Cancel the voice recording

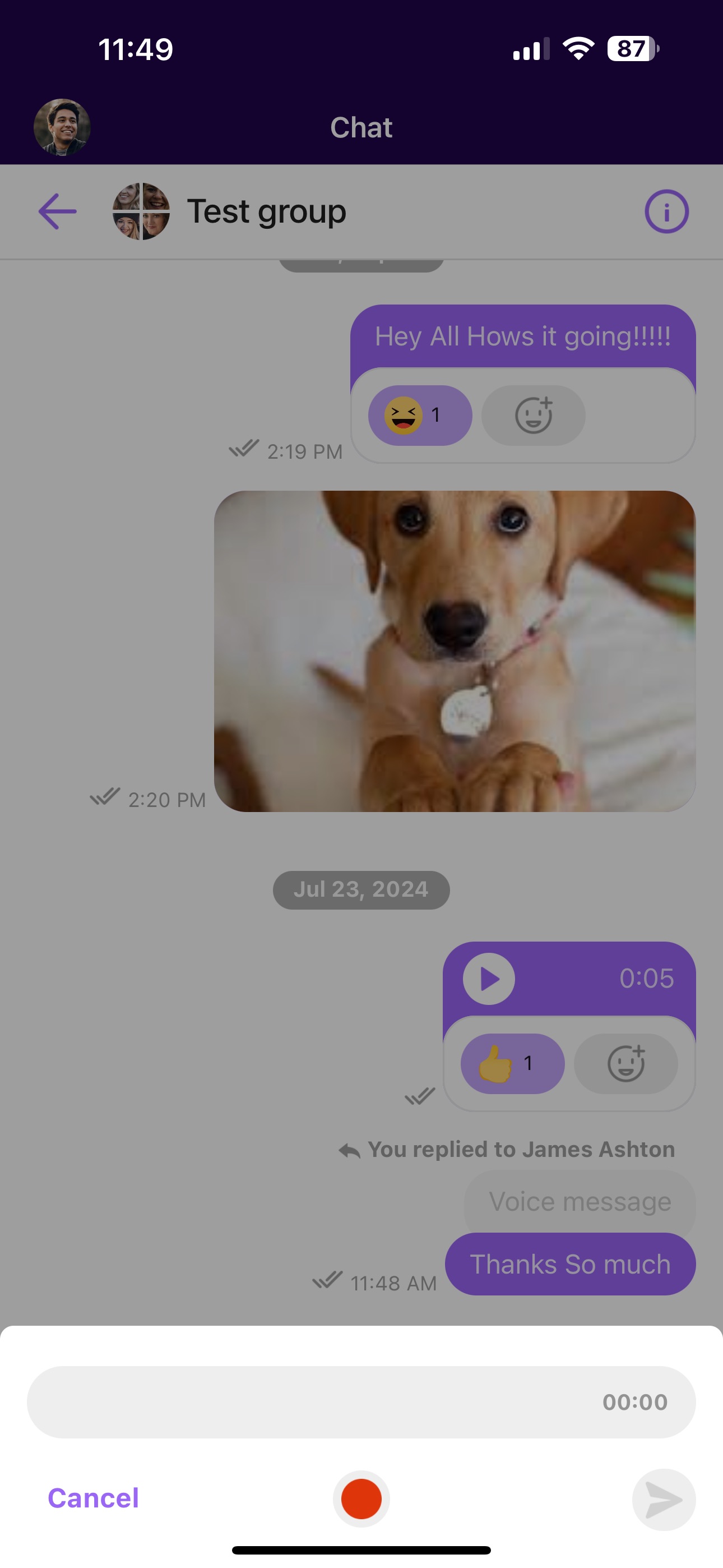click(x=93, y=1498)
